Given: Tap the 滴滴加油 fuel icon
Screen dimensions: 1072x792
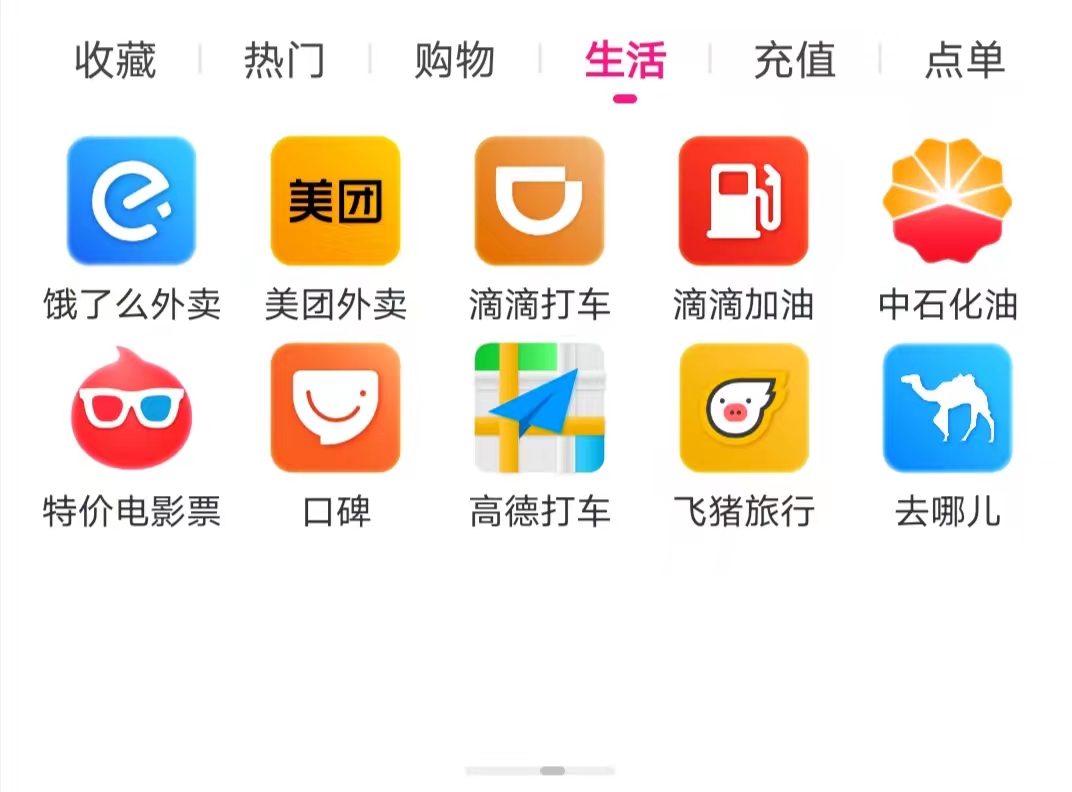Looking at the screenshot, I should point(743,201).
